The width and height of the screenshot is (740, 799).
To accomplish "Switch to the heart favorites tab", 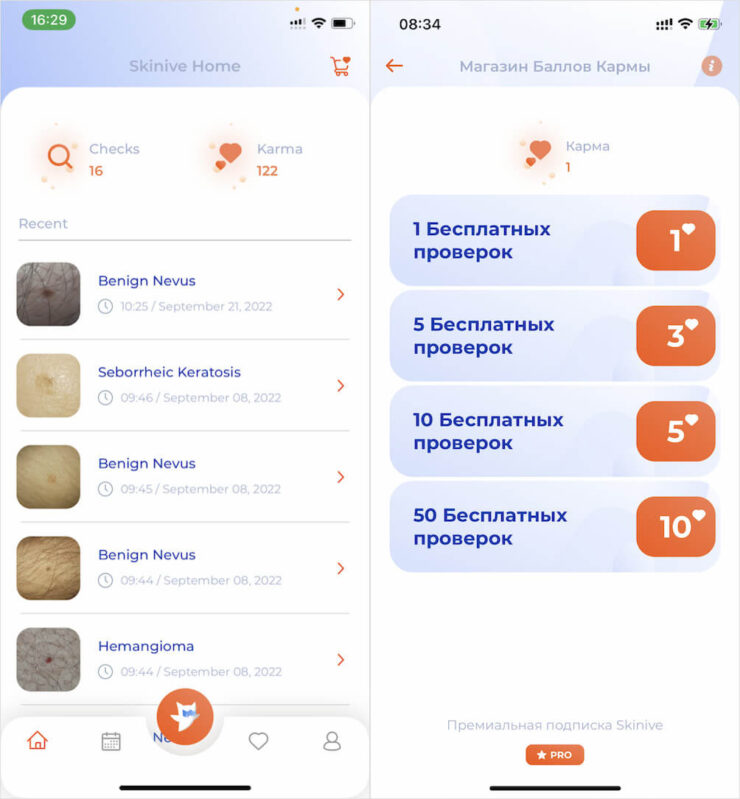I will click(x=258, y=741).
